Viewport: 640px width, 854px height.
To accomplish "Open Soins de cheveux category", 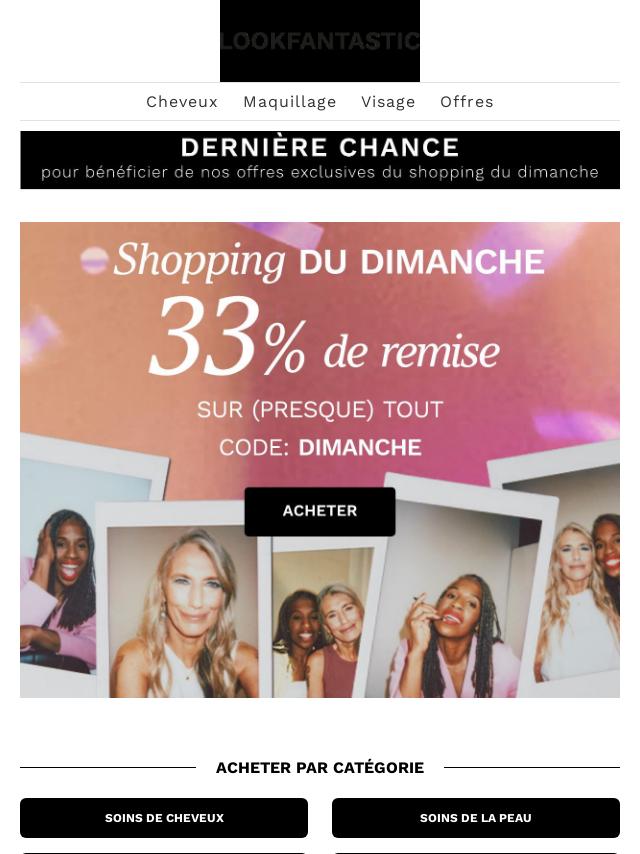I will 164,818.
